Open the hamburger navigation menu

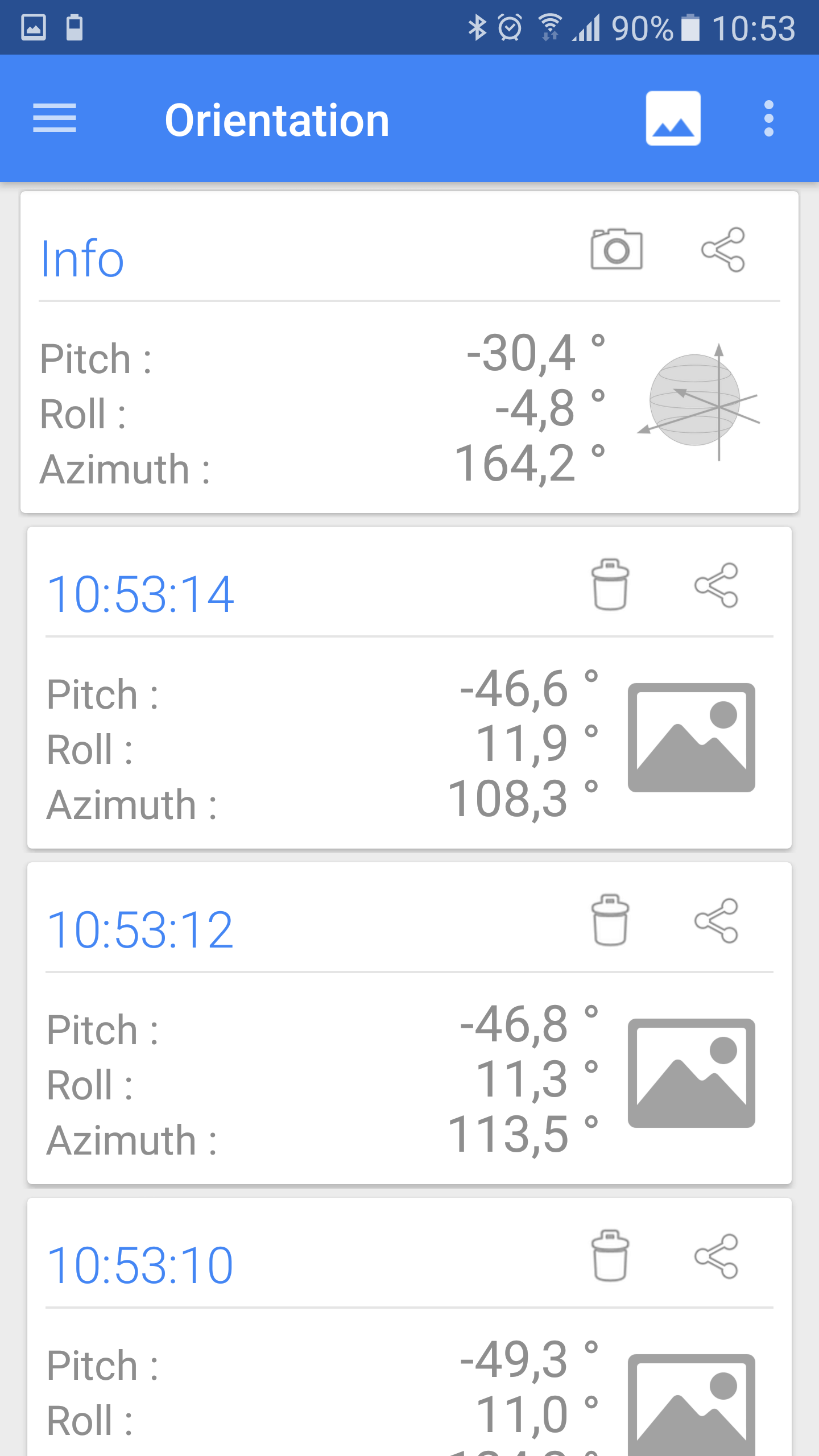(x=55, y=118)
